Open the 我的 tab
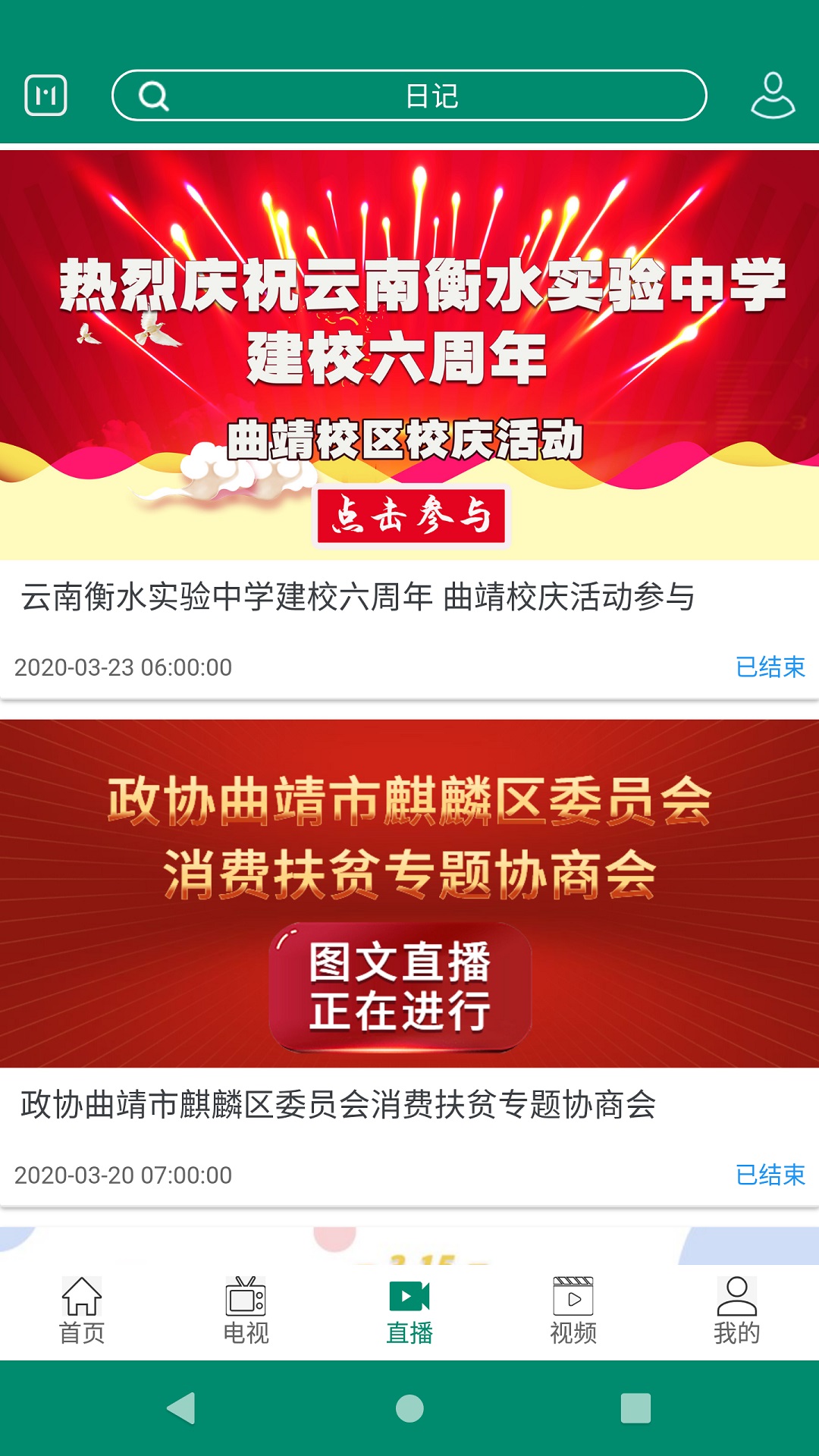 [736, 1312]
